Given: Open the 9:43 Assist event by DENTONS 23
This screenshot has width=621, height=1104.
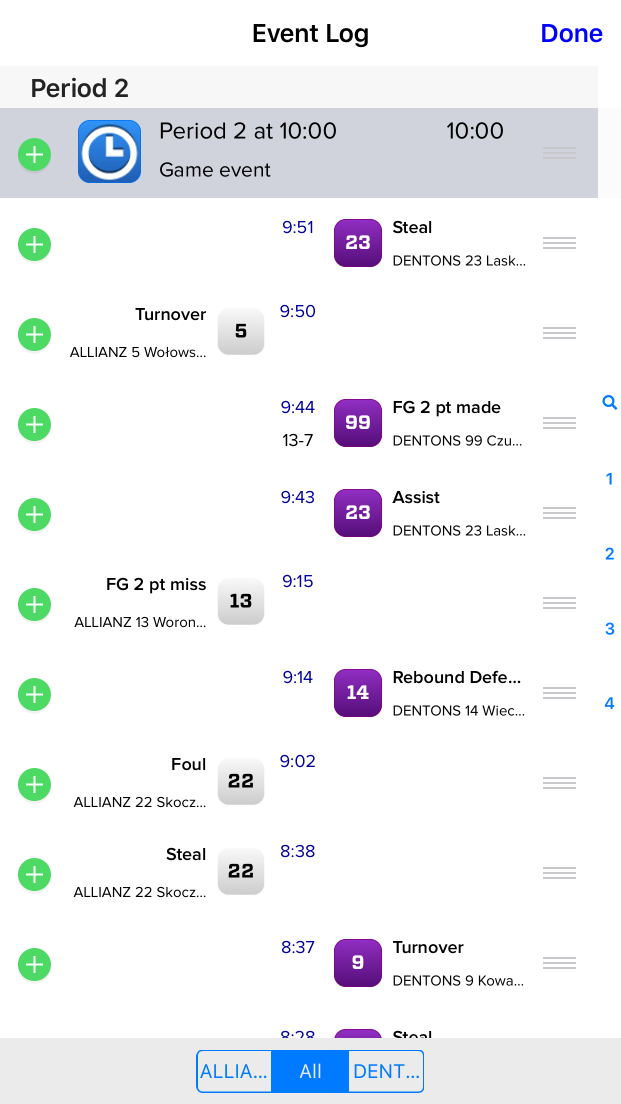Looking at the screenshot, I should coord(430,513).
